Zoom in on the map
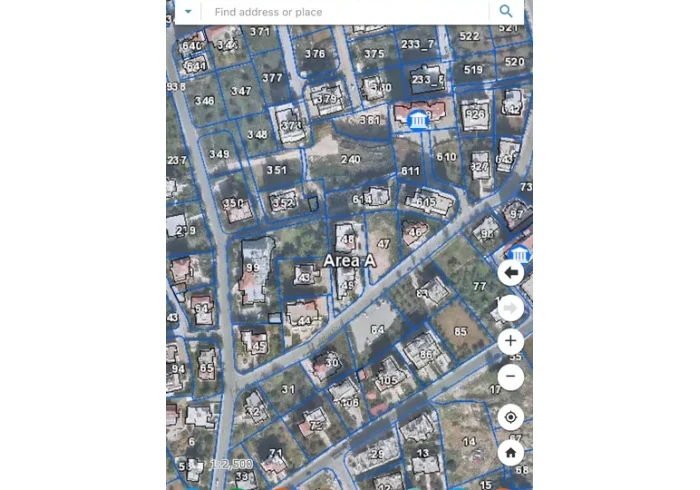Image resolution: width=700 pixels, height=490 pixels. (x=511, y=341)
